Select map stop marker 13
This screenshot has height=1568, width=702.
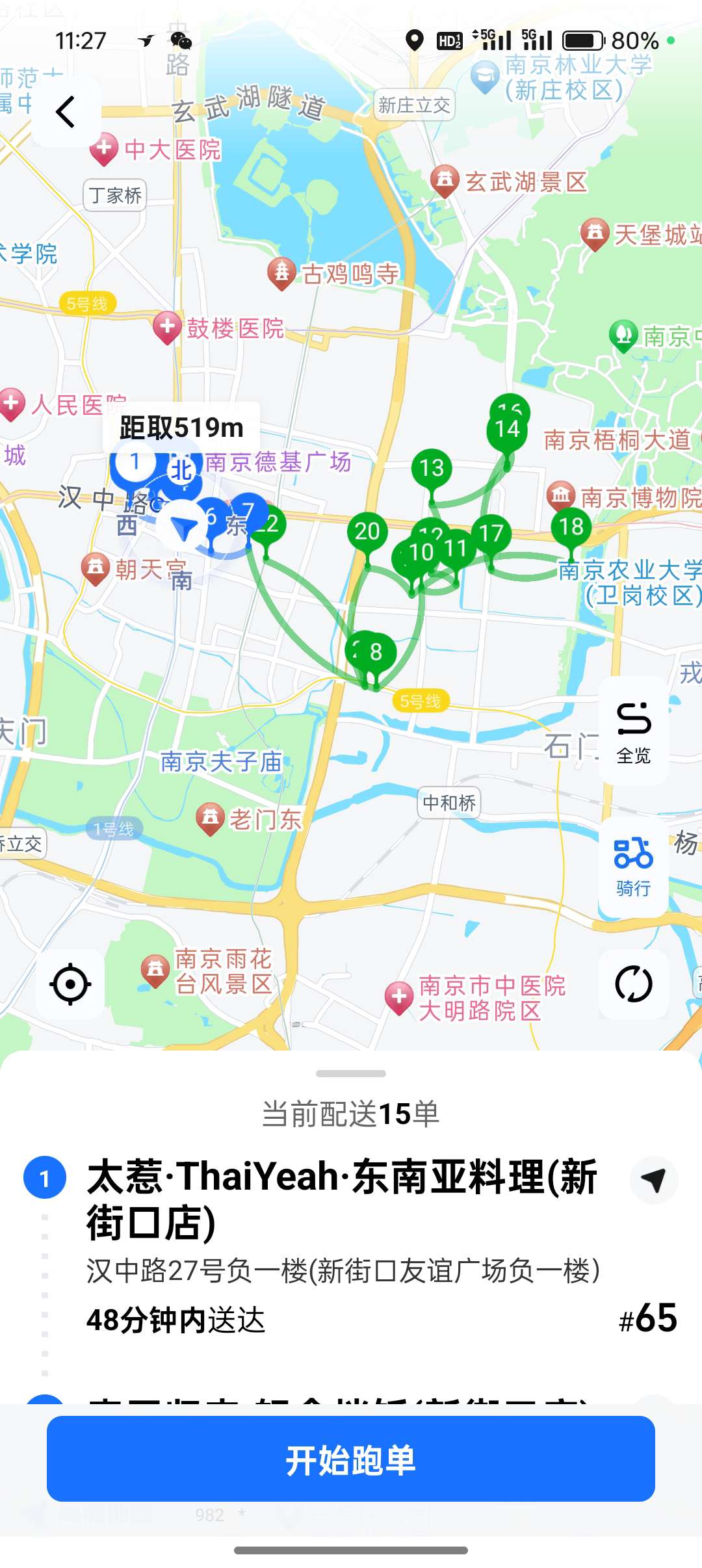[432, 469]
